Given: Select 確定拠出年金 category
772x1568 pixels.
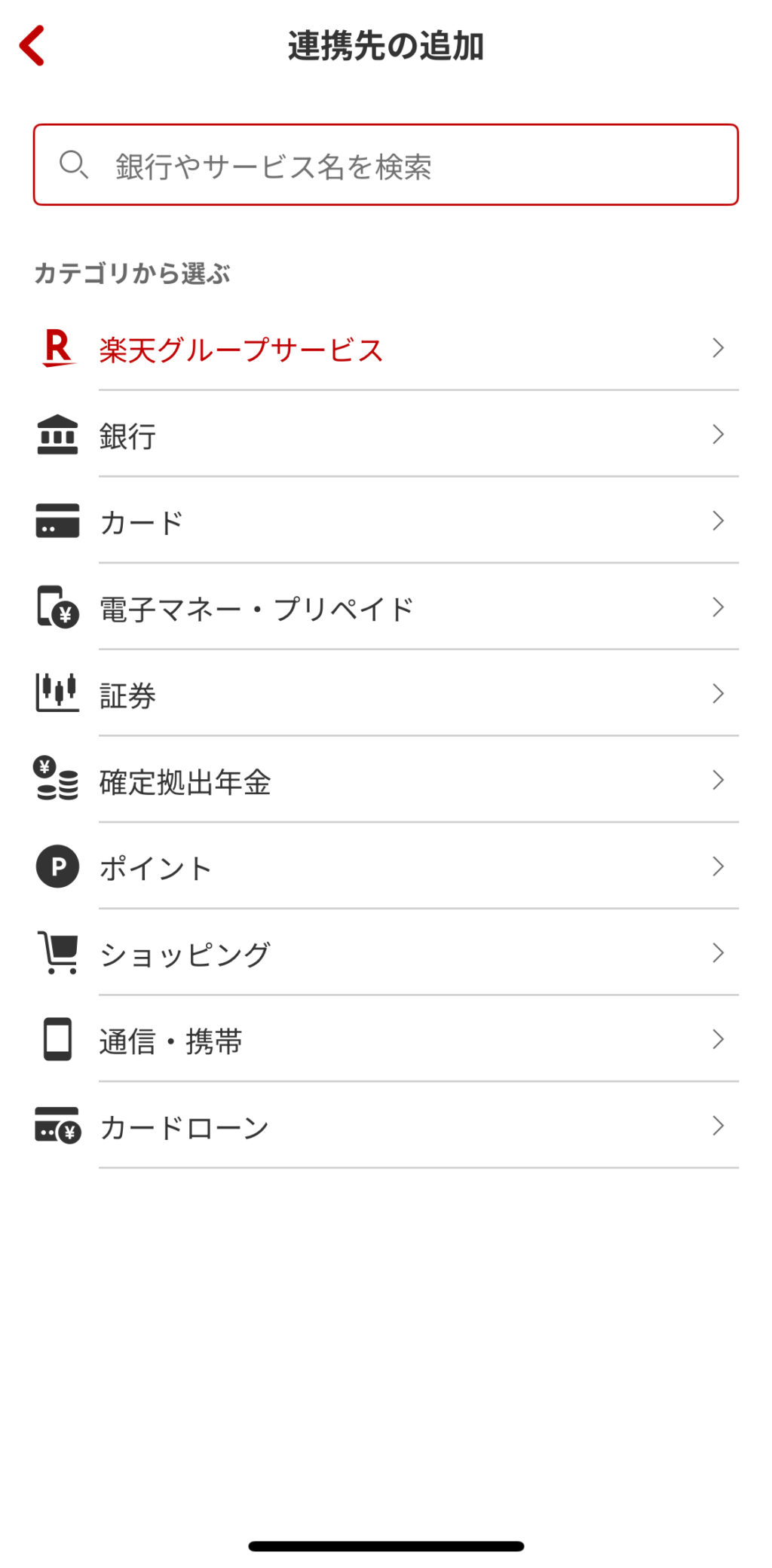Looking at the screenshot, I should (x=386, y=781).
